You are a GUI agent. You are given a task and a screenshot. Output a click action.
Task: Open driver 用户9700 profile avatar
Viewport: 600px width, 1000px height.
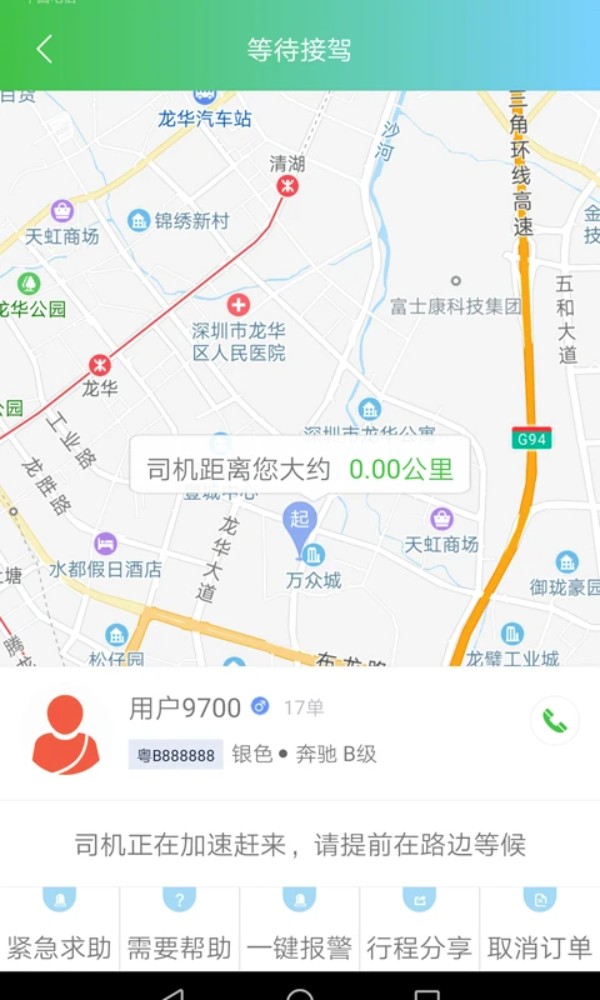click(x=66, y=734)
